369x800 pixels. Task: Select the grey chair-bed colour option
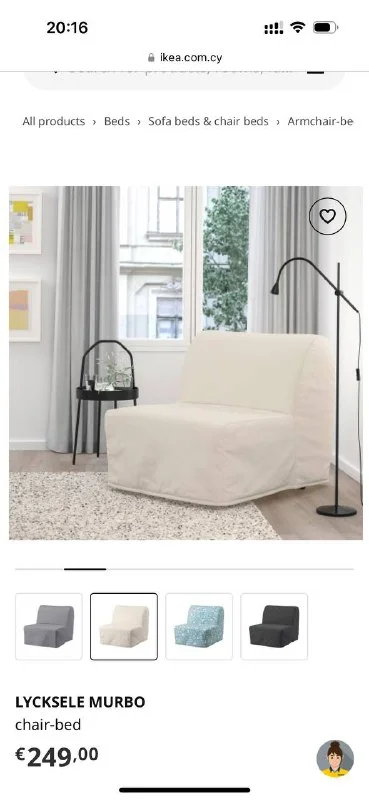coord(49,626)
